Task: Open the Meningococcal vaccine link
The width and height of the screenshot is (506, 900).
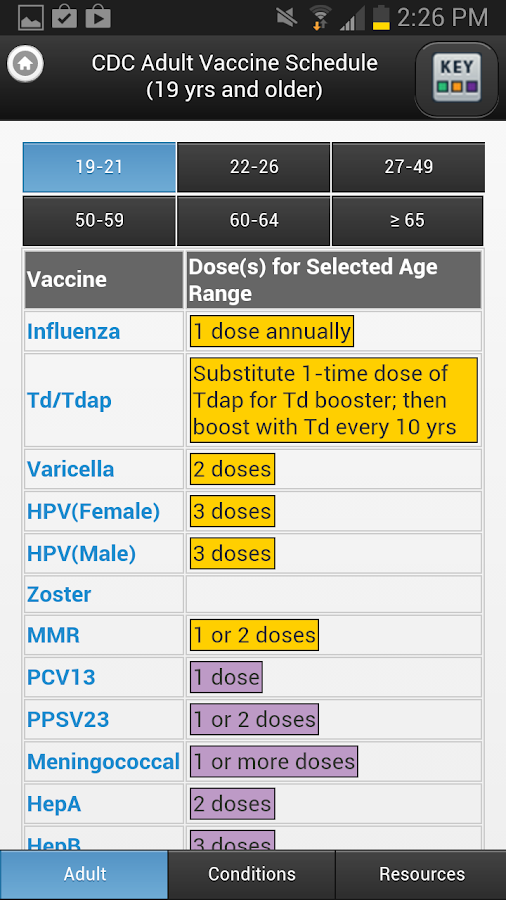Action: click(103, 762)
